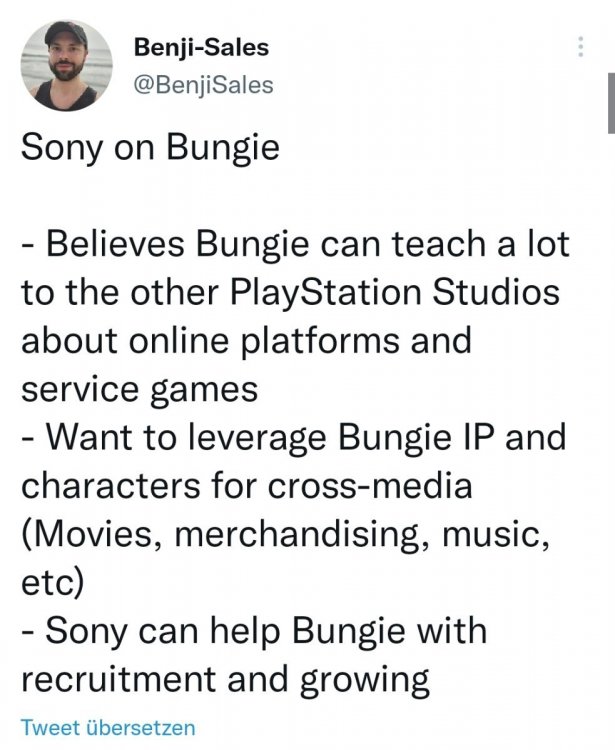Open Benji-Sales profile picture
This screenshot has width=615, height=750.
point(66,65)
